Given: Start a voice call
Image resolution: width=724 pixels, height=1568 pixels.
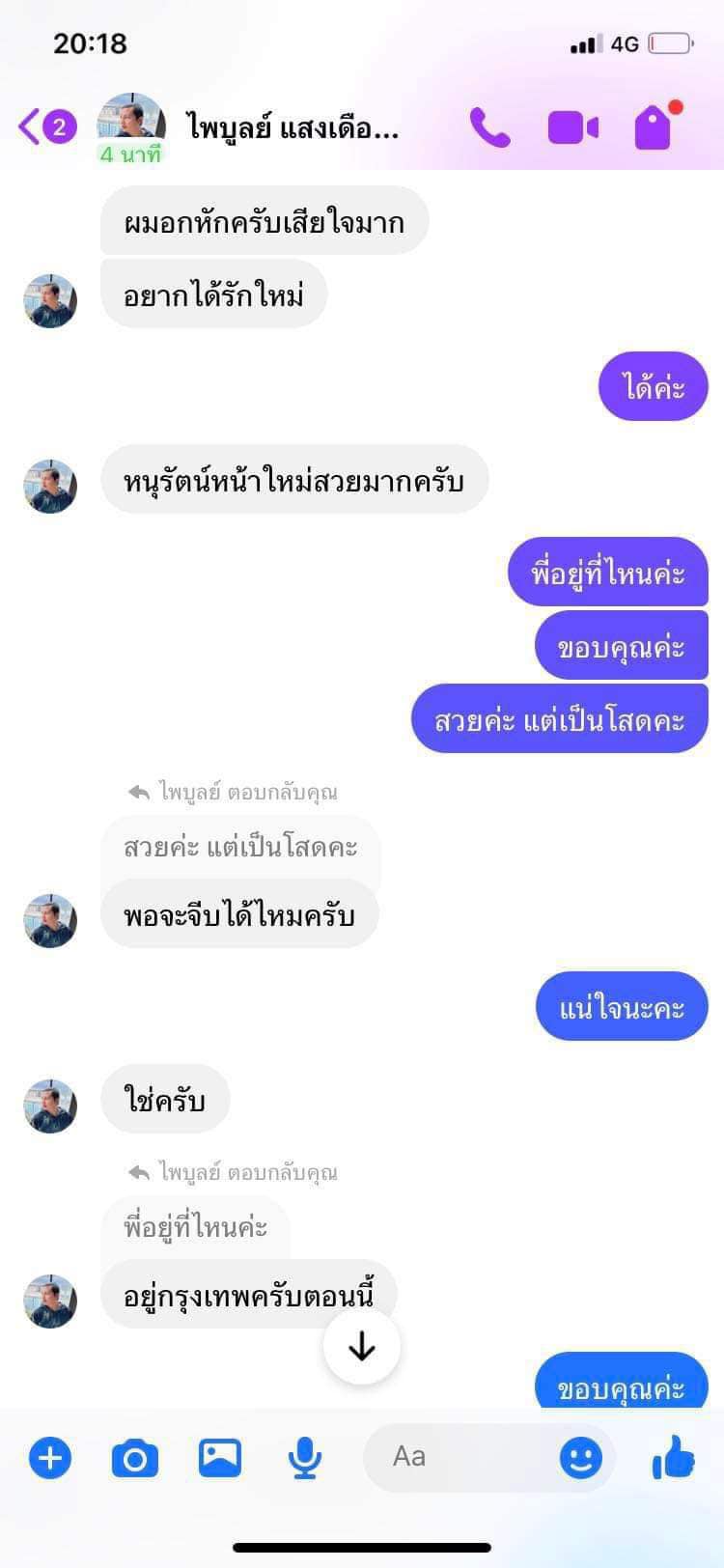Looking at the screenshot, I should click(x=489, y=127).
